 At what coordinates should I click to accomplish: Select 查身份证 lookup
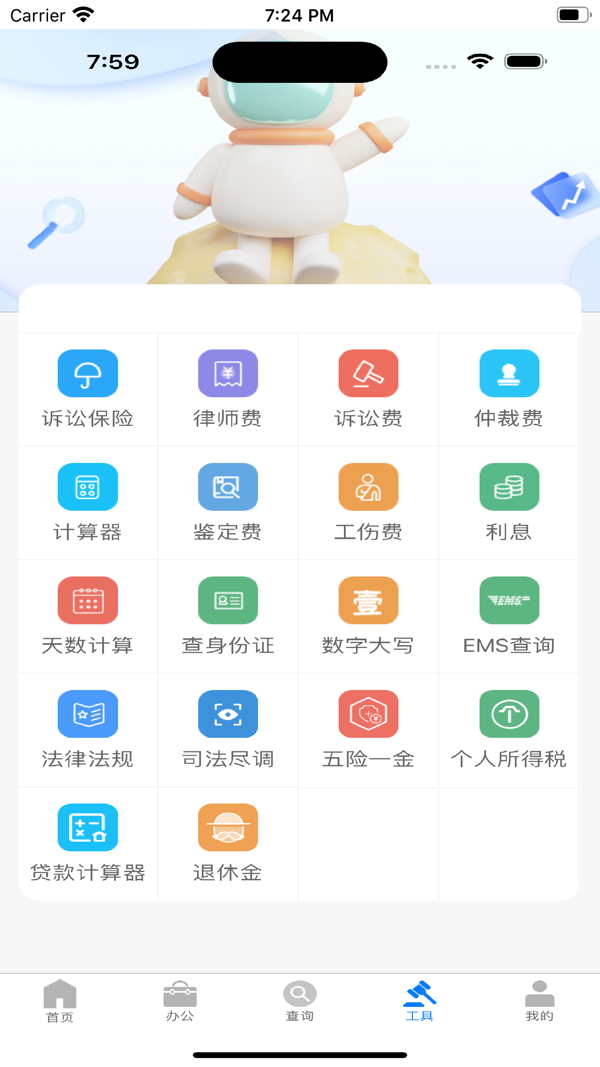pyautogui.click(x=228, y=616)
